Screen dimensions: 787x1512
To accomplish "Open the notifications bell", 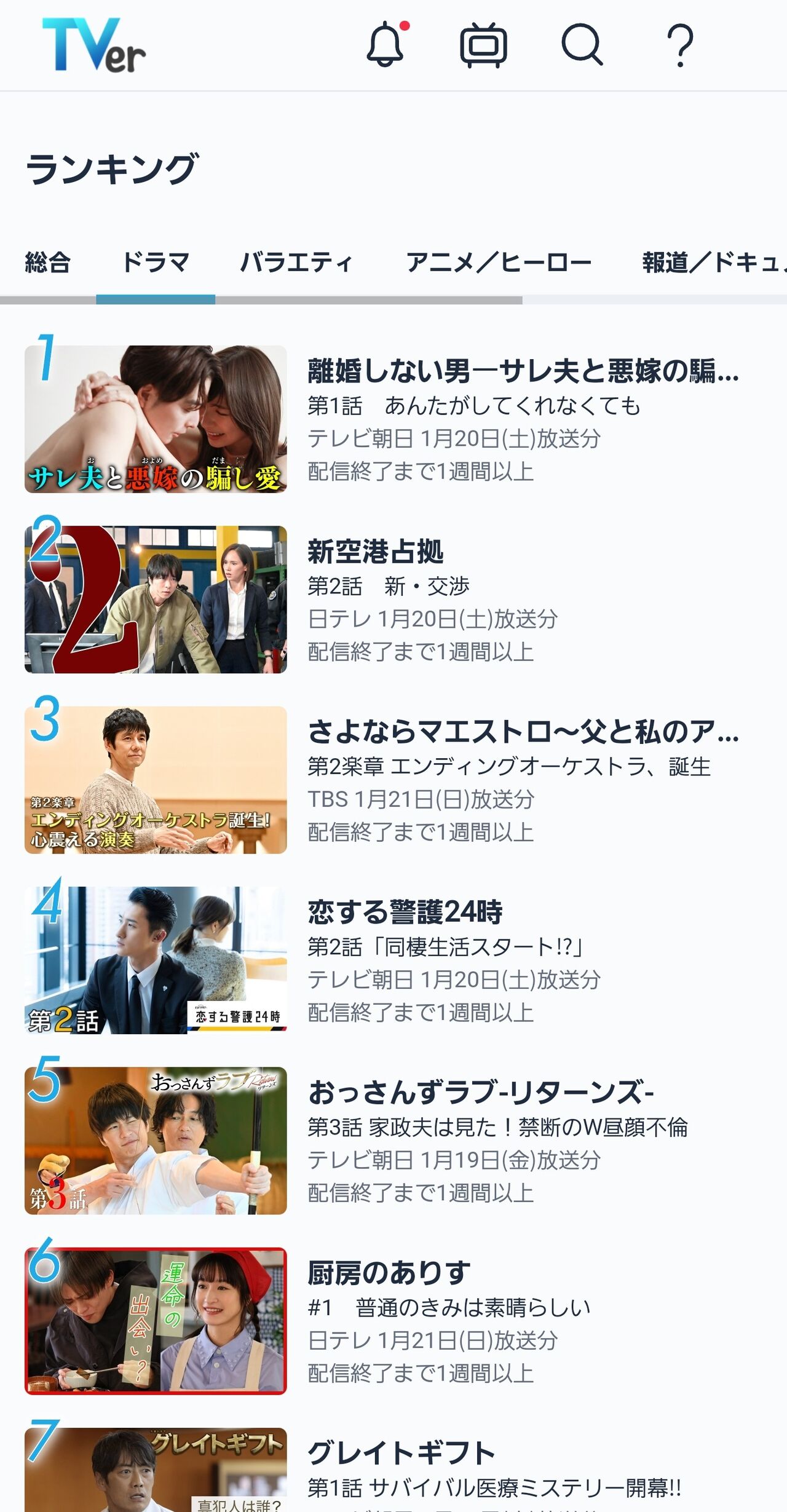I will coord(386,44).
